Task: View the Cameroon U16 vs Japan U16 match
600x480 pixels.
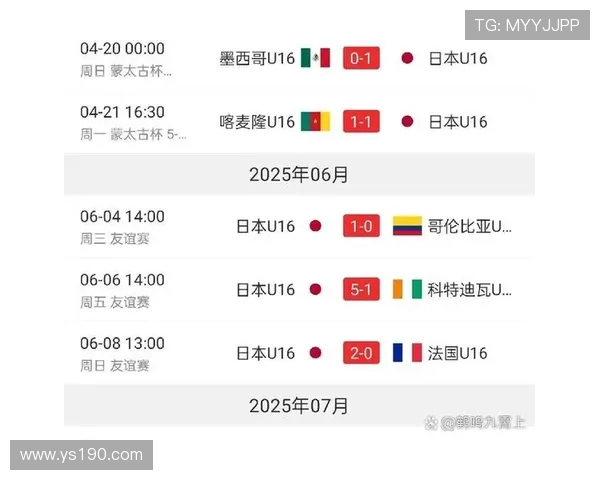Action: pos(360,122)
